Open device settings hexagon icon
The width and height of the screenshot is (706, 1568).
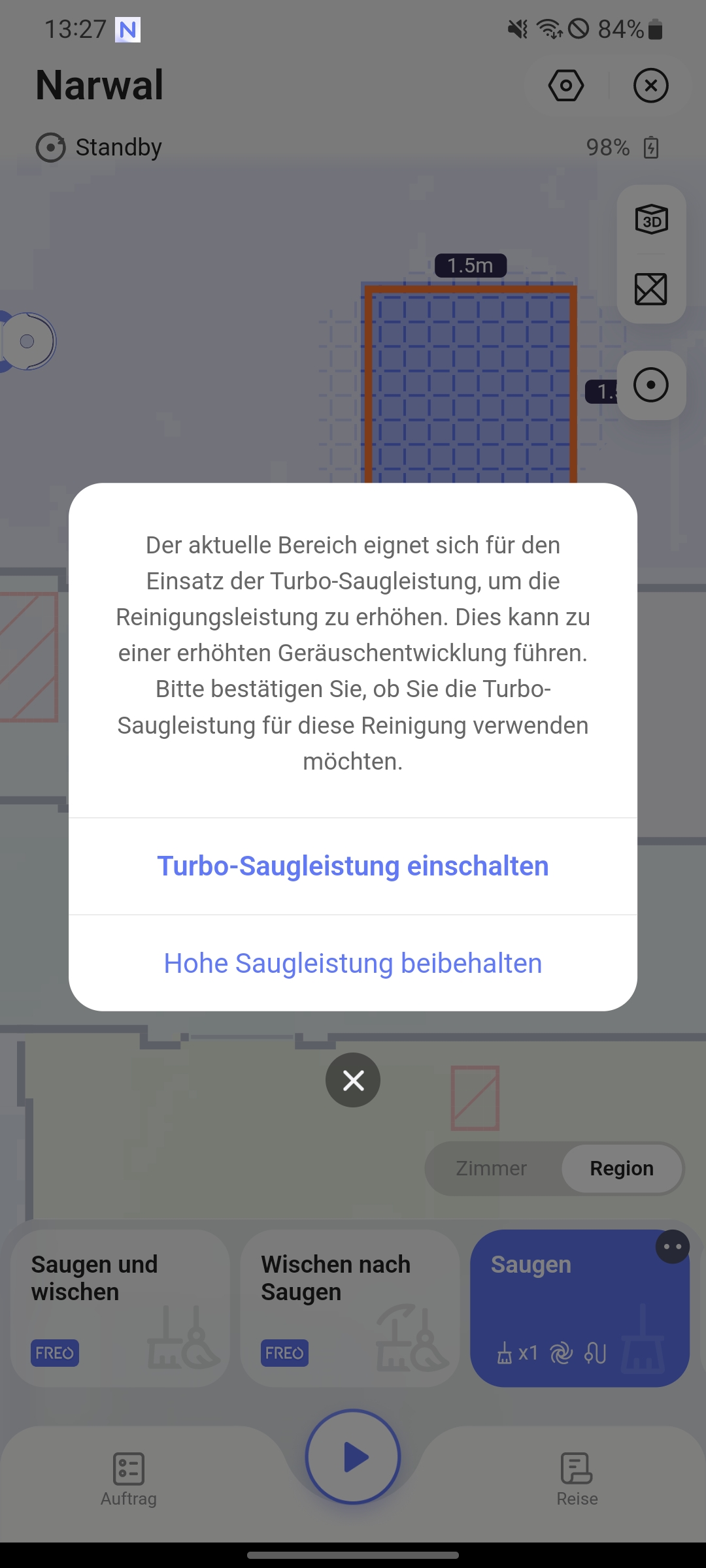(x=565, y=86)
